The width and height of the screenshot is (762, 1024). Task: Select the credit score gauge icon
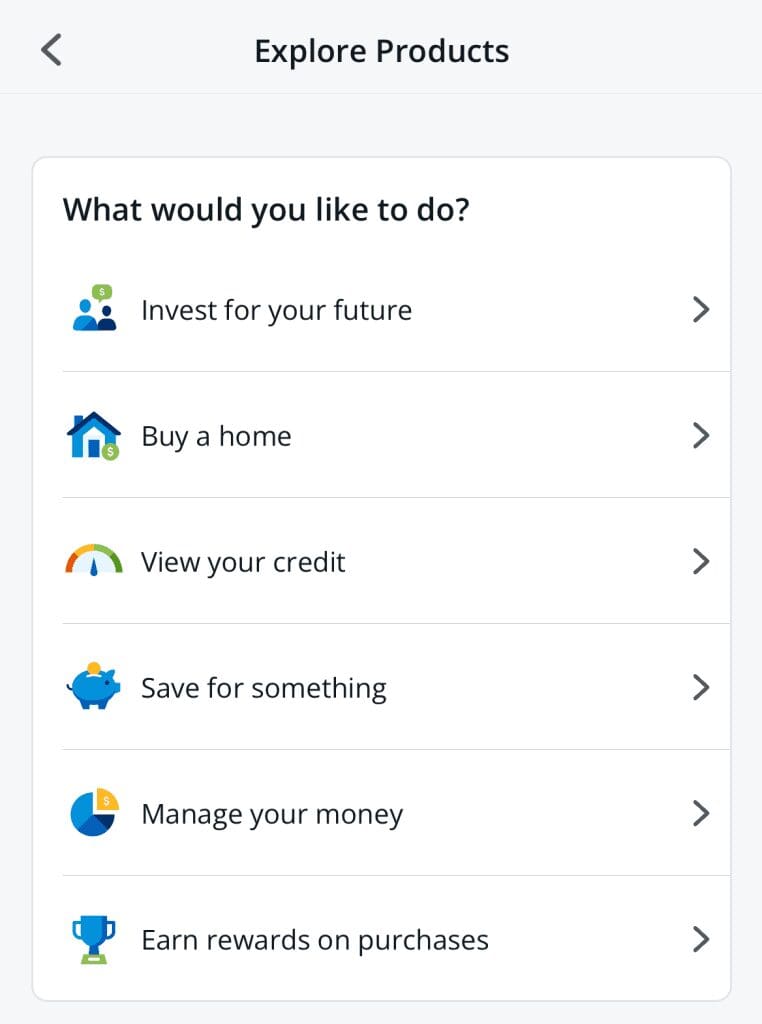click(x=92, y=561)
